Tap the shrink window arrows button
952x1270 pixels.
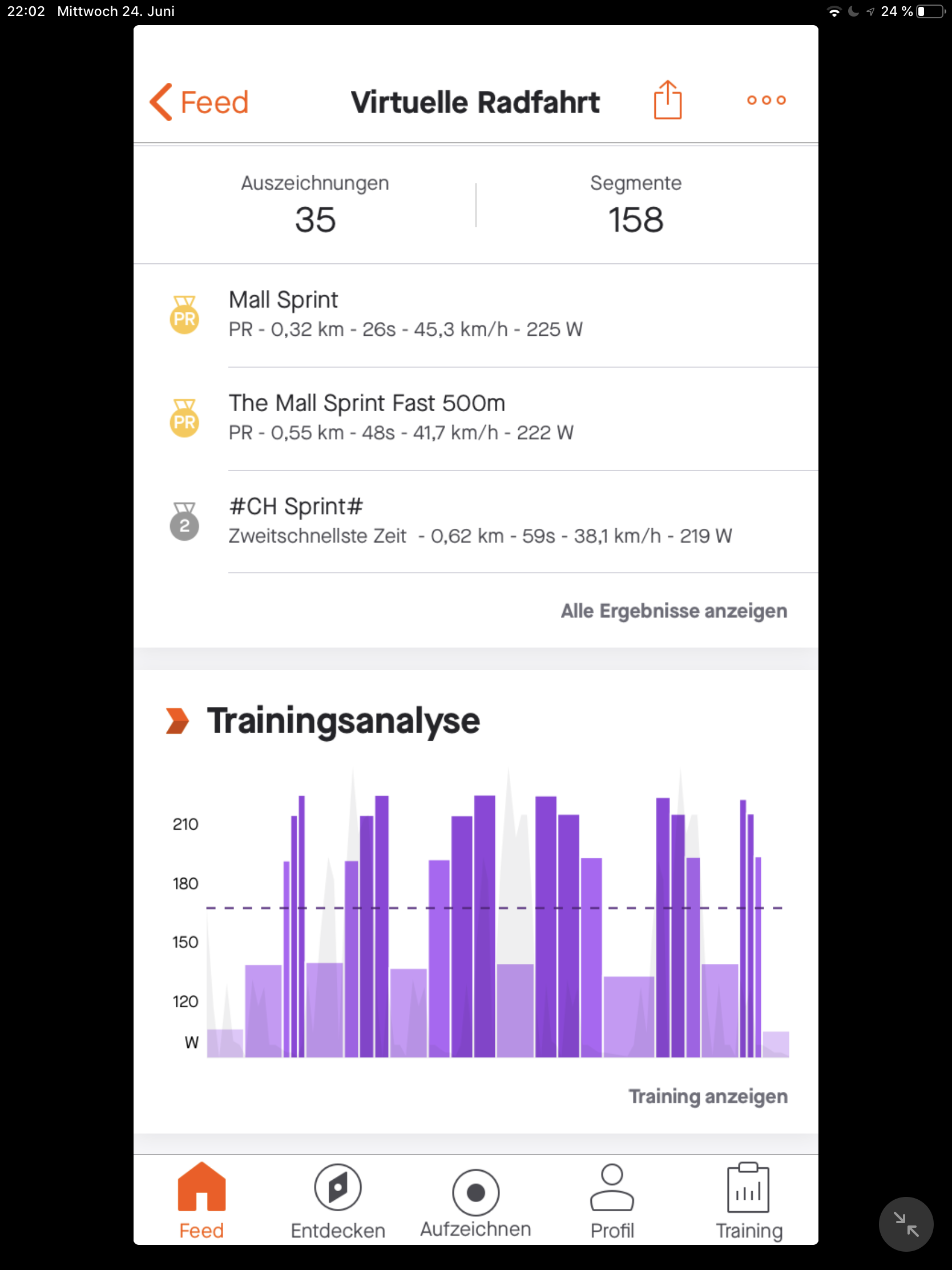point(906,1224)
